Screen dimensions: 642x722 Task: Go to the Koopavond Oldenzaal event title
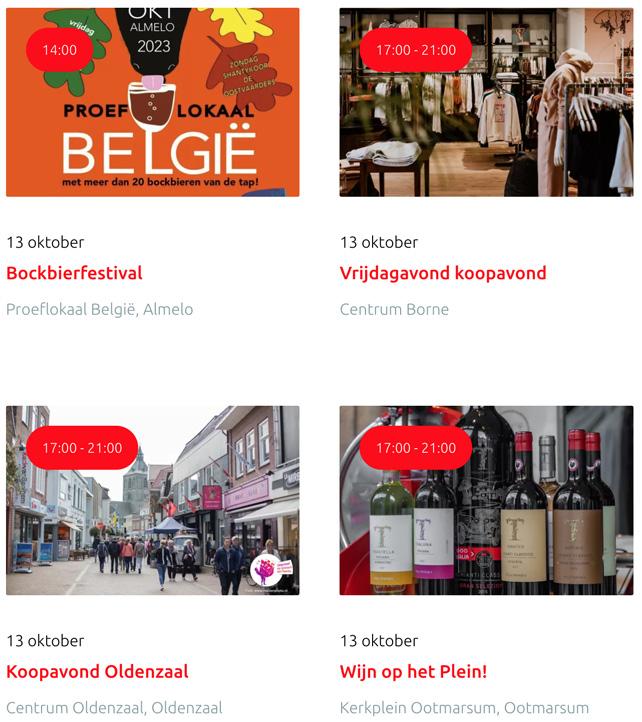[97, 671]
